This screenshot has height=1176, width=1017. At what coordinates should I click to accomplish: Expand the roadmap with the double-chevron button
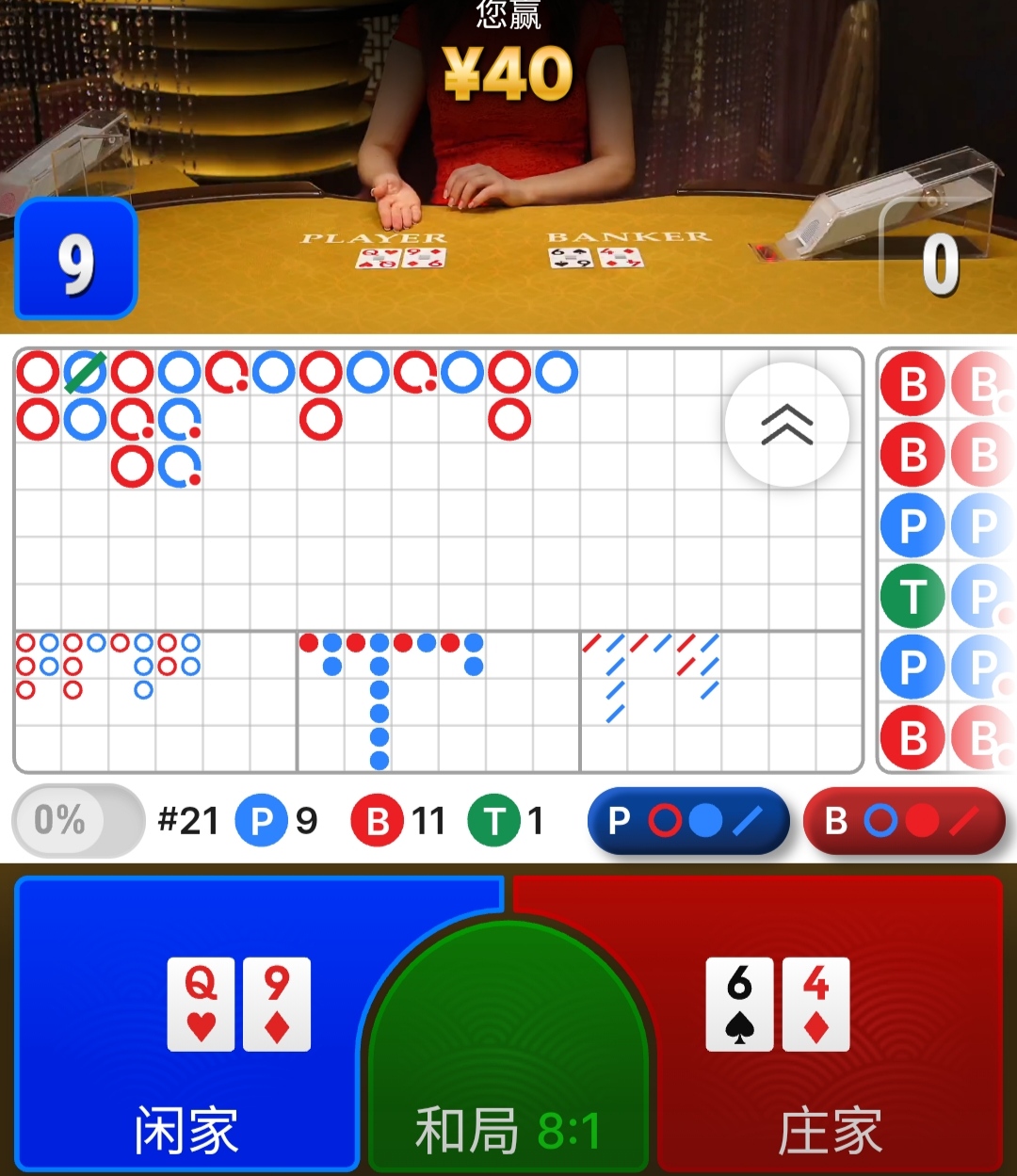[786, 425]
